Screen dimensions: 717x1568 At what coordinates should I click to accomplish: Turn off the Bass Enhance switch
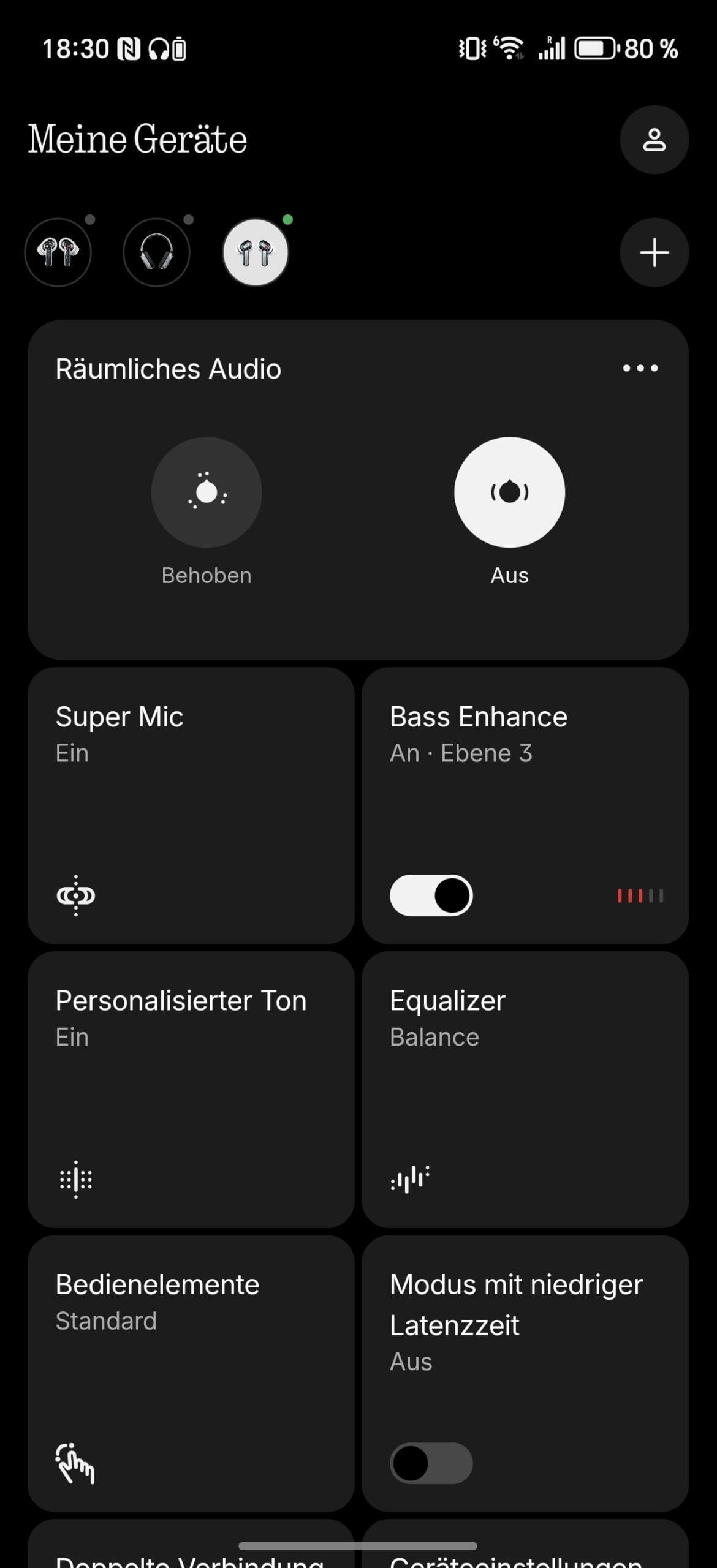coord(431,895)
